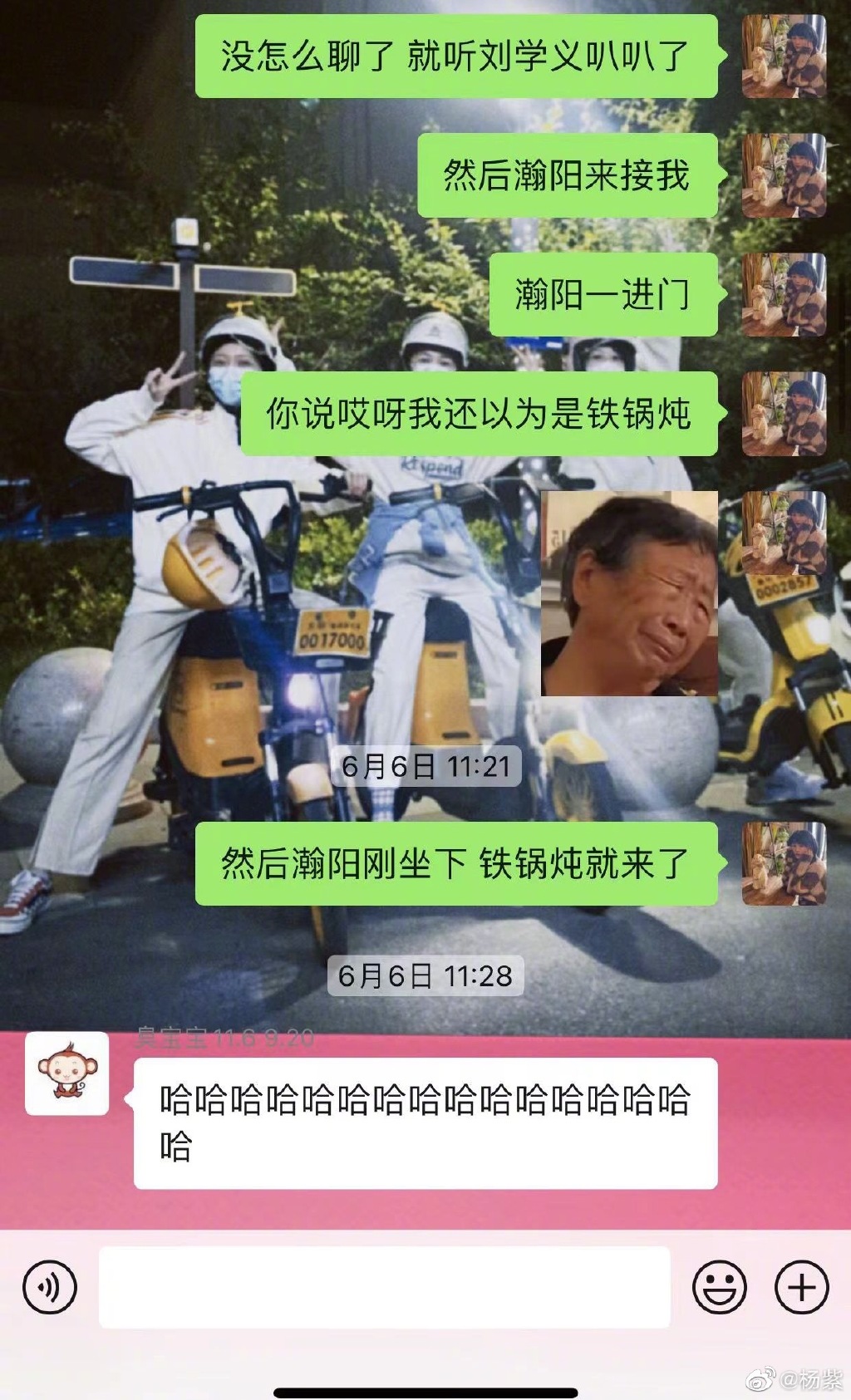
Task: Focus the message text field
Action: 384,1287
